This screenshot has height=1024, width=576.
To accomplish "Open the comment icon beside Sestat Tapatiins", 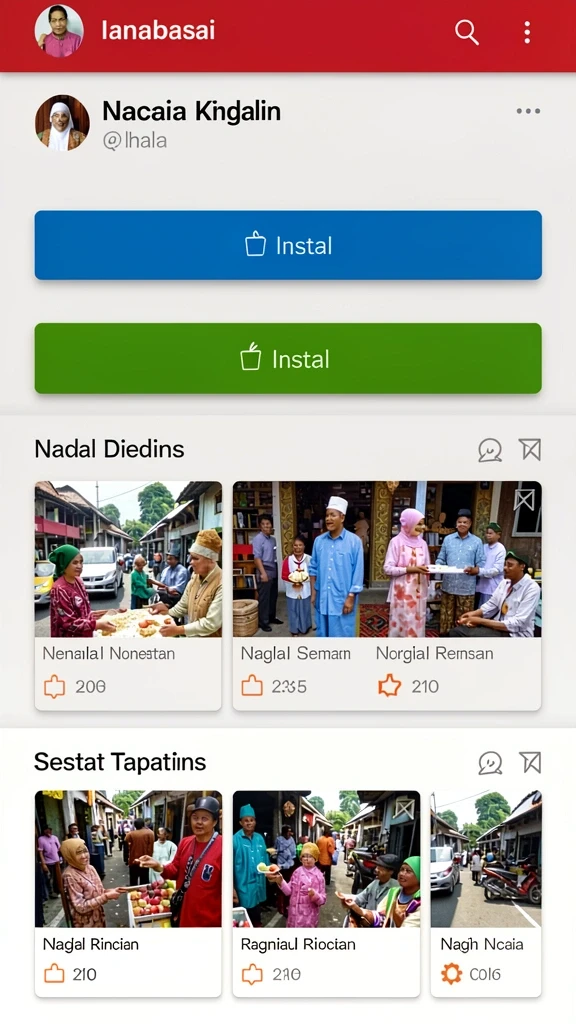I will click(x=490, y=763).
